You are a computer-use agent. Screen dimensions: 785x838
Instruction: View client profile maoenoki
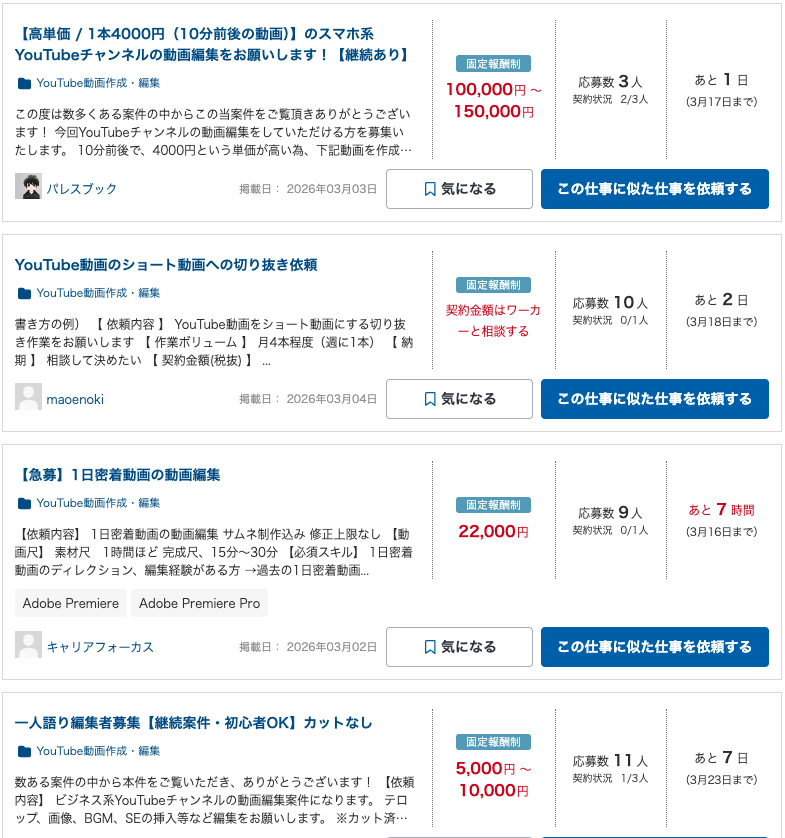(75, 399)
